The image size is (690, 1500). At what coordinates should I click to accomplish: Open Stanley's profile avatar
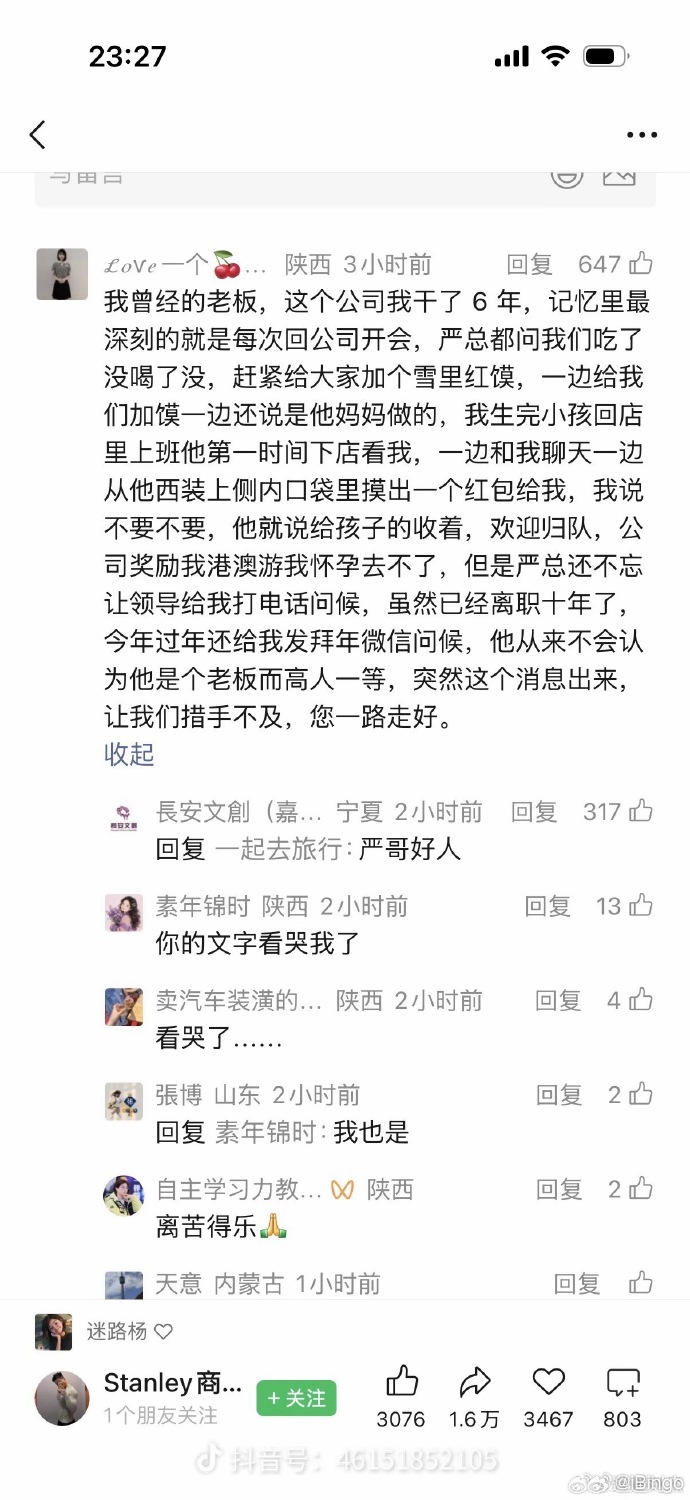[x=62, y=1398]
